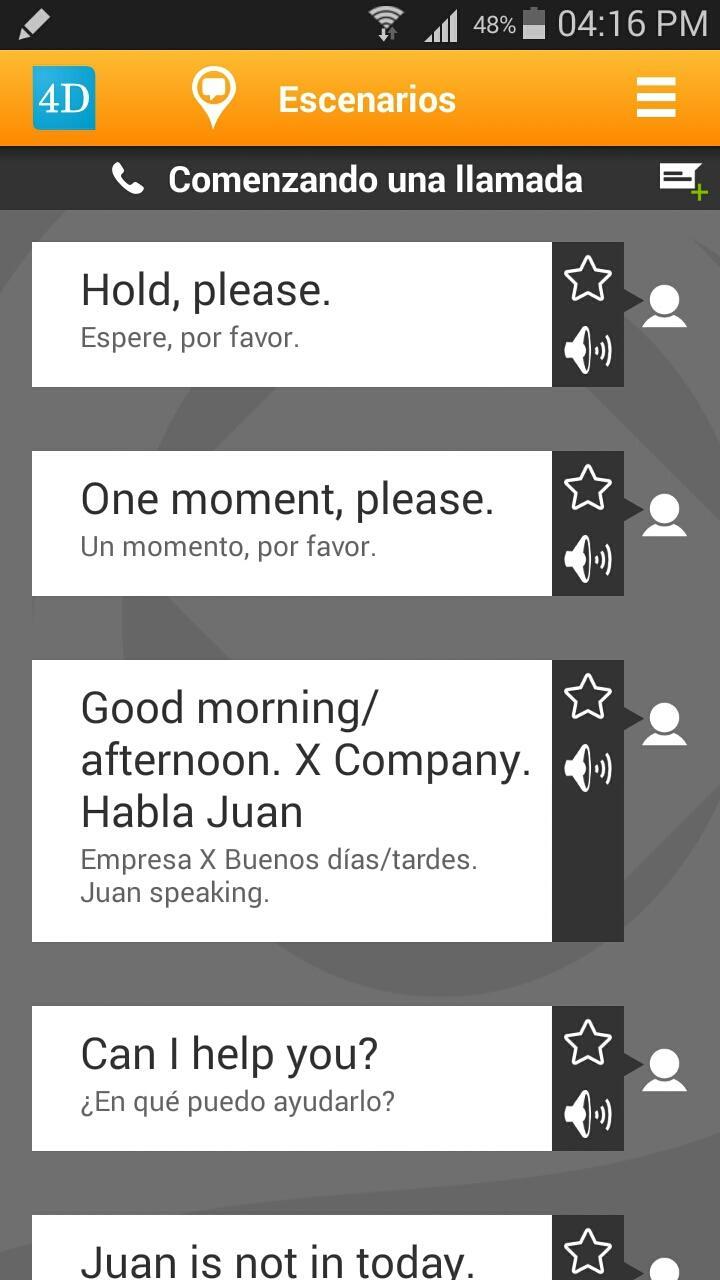Favorite the "Good morning/afternoon" phrase
720x1280 pixels.
[588, 697]
